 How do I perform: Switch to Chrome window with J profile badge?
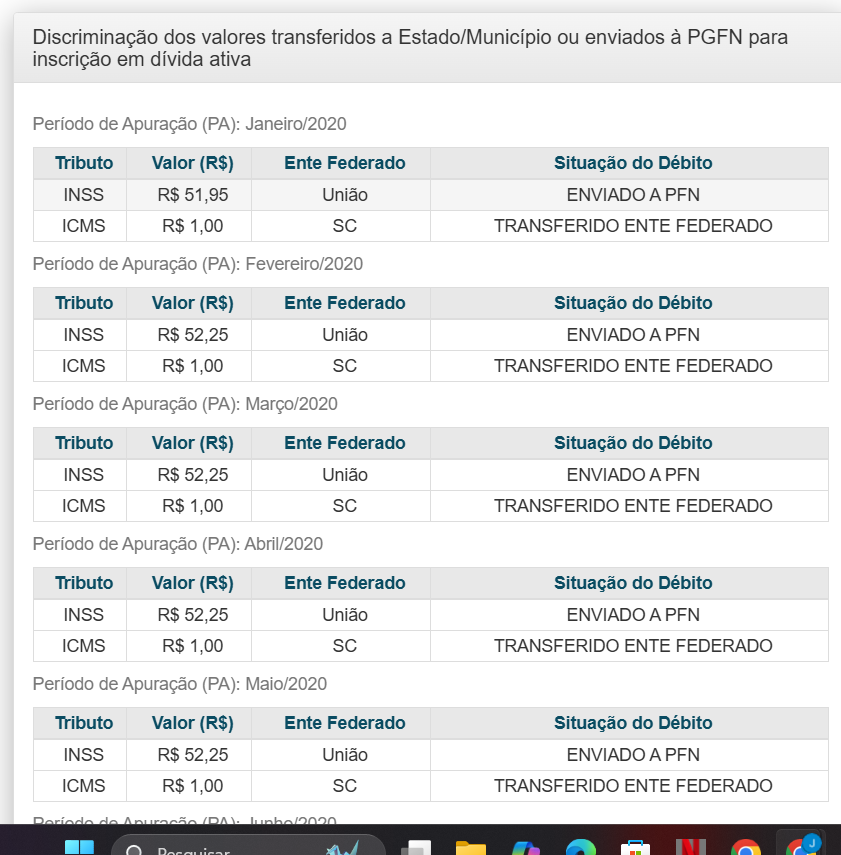[801, 846]
